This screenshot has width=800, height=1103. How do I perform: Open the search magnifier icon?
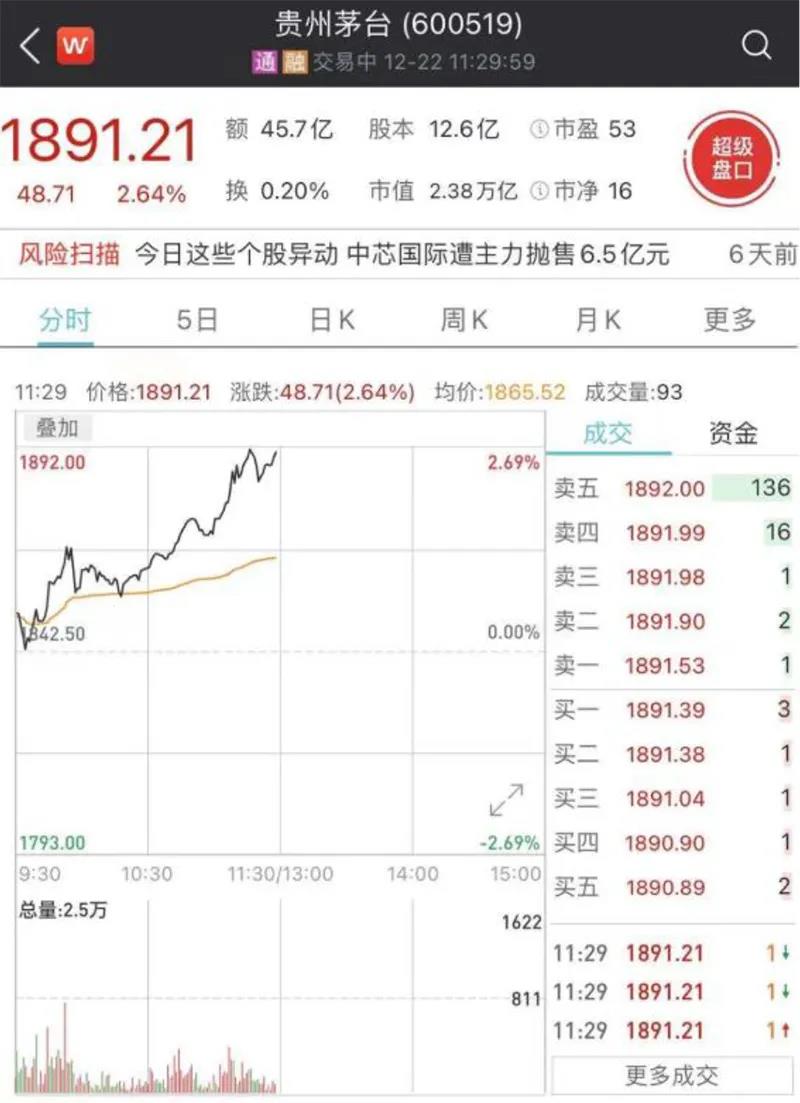tap(756, 45)
